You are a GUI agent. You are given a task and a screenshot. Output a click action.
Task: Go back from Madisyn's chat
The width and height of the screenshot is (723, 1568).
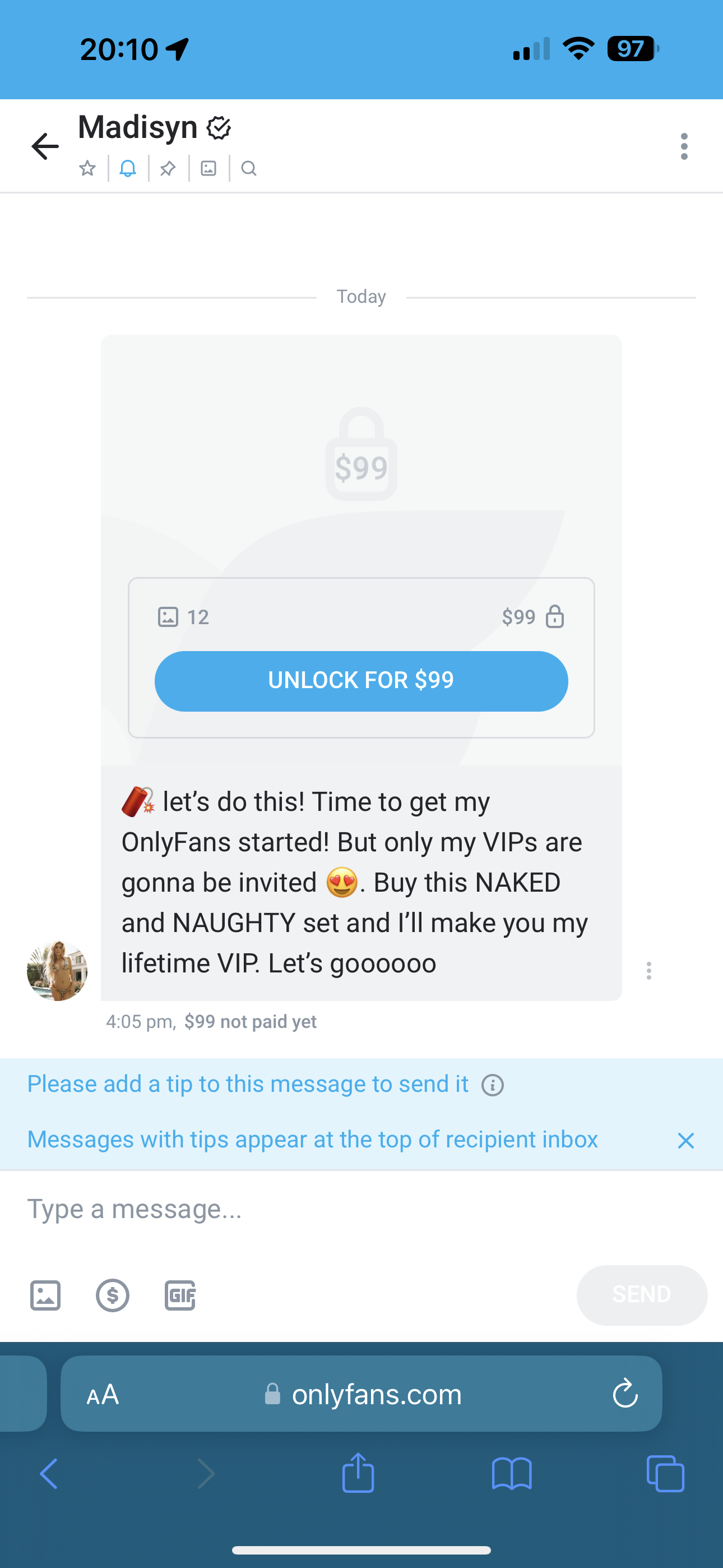pyautogui.click(x=45, y=147)
